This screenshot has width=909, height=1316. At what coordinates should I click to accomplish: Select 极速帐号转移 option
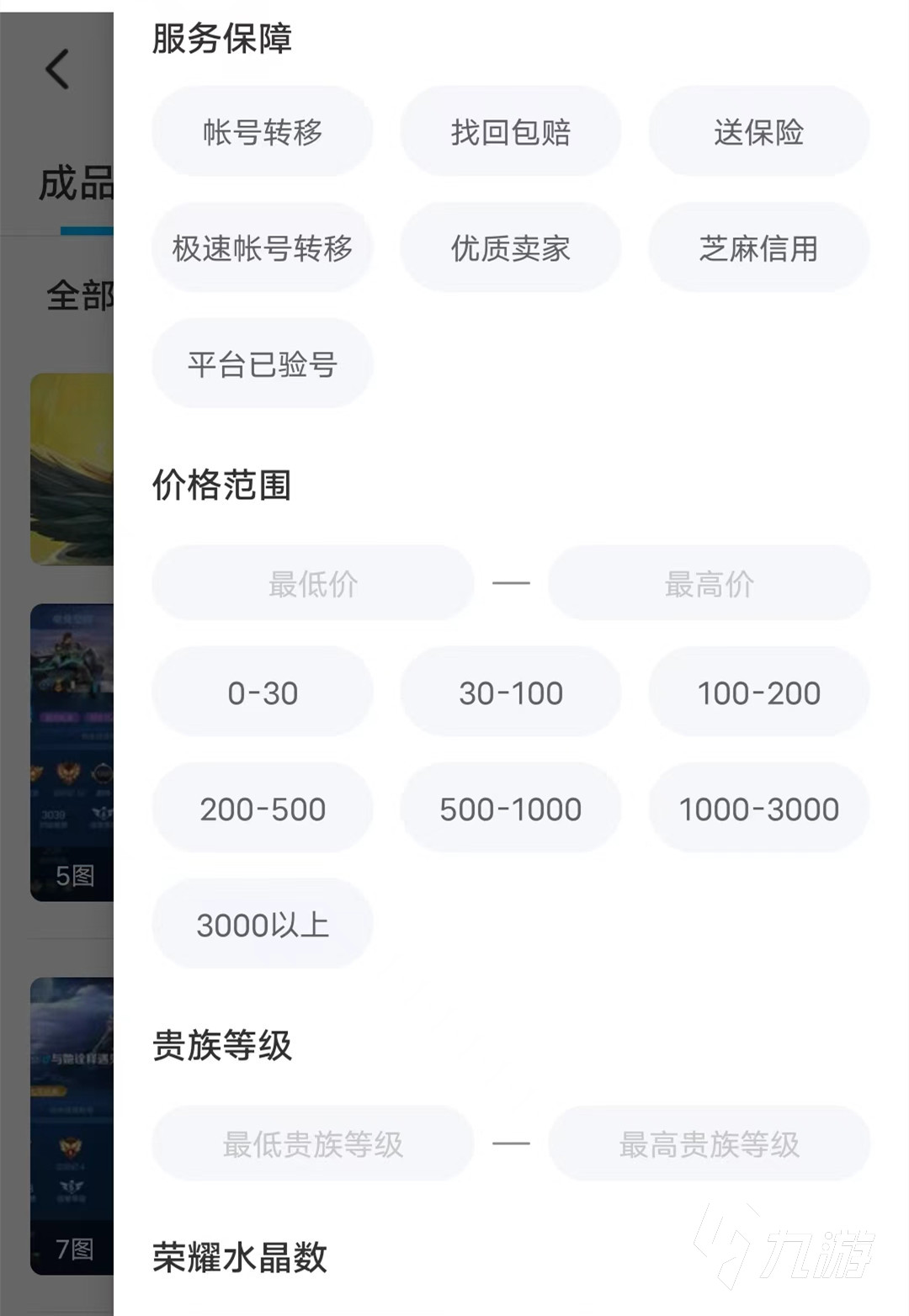(x=262, y=248)
